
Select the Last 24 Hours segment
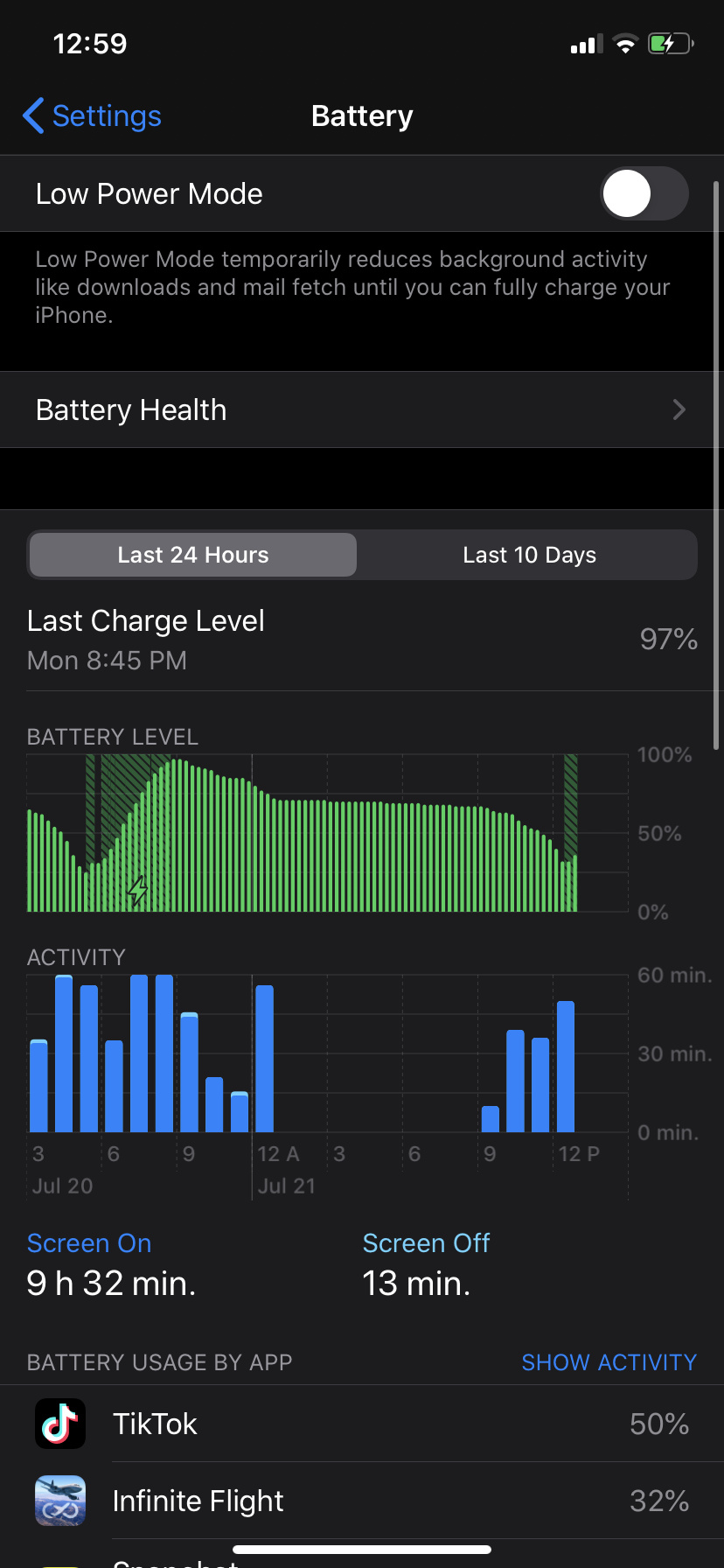click(193, 555)
